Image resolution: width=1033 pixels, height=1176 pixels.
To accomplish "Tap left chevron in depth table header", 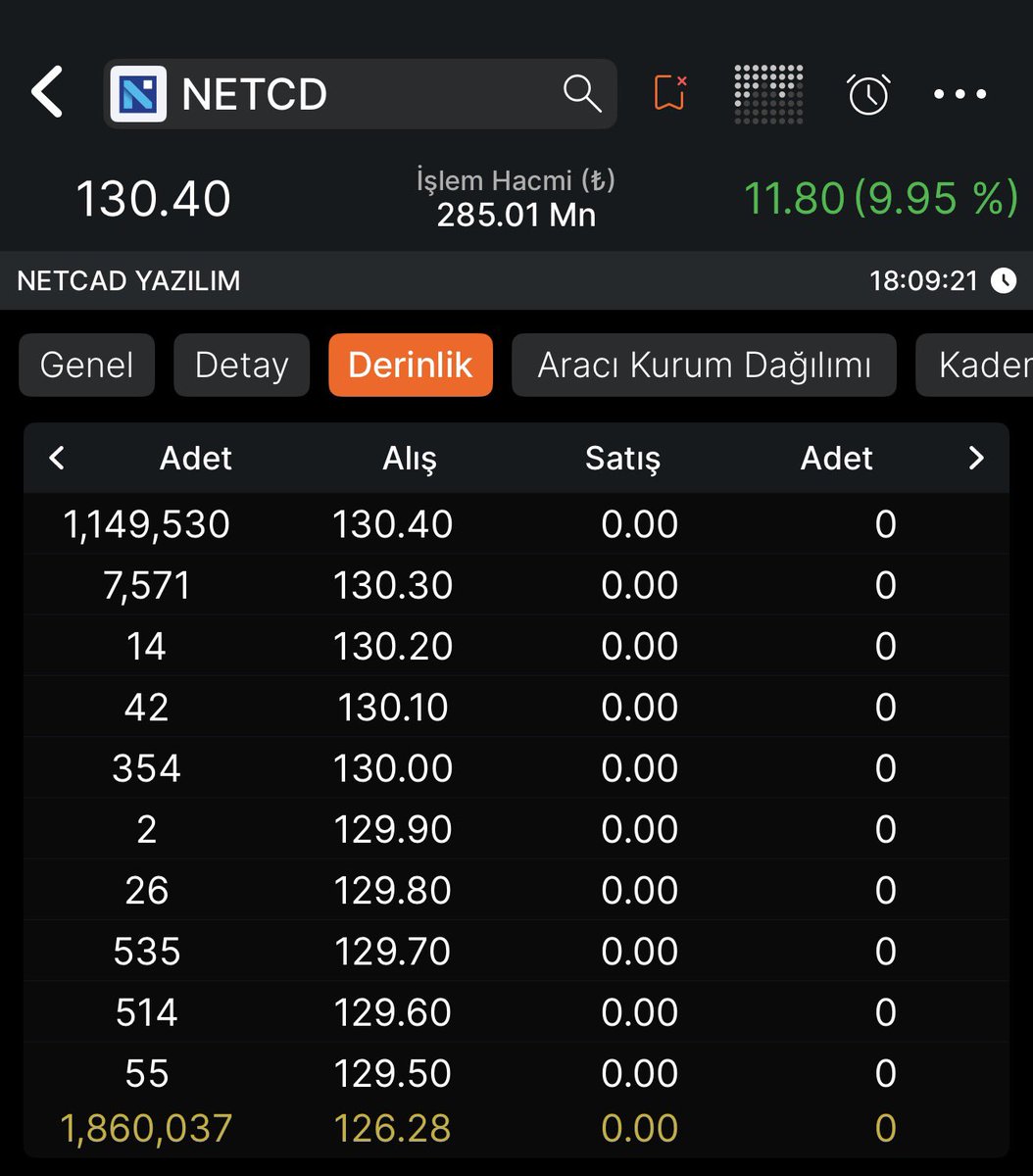I will (x=57, y=458).
